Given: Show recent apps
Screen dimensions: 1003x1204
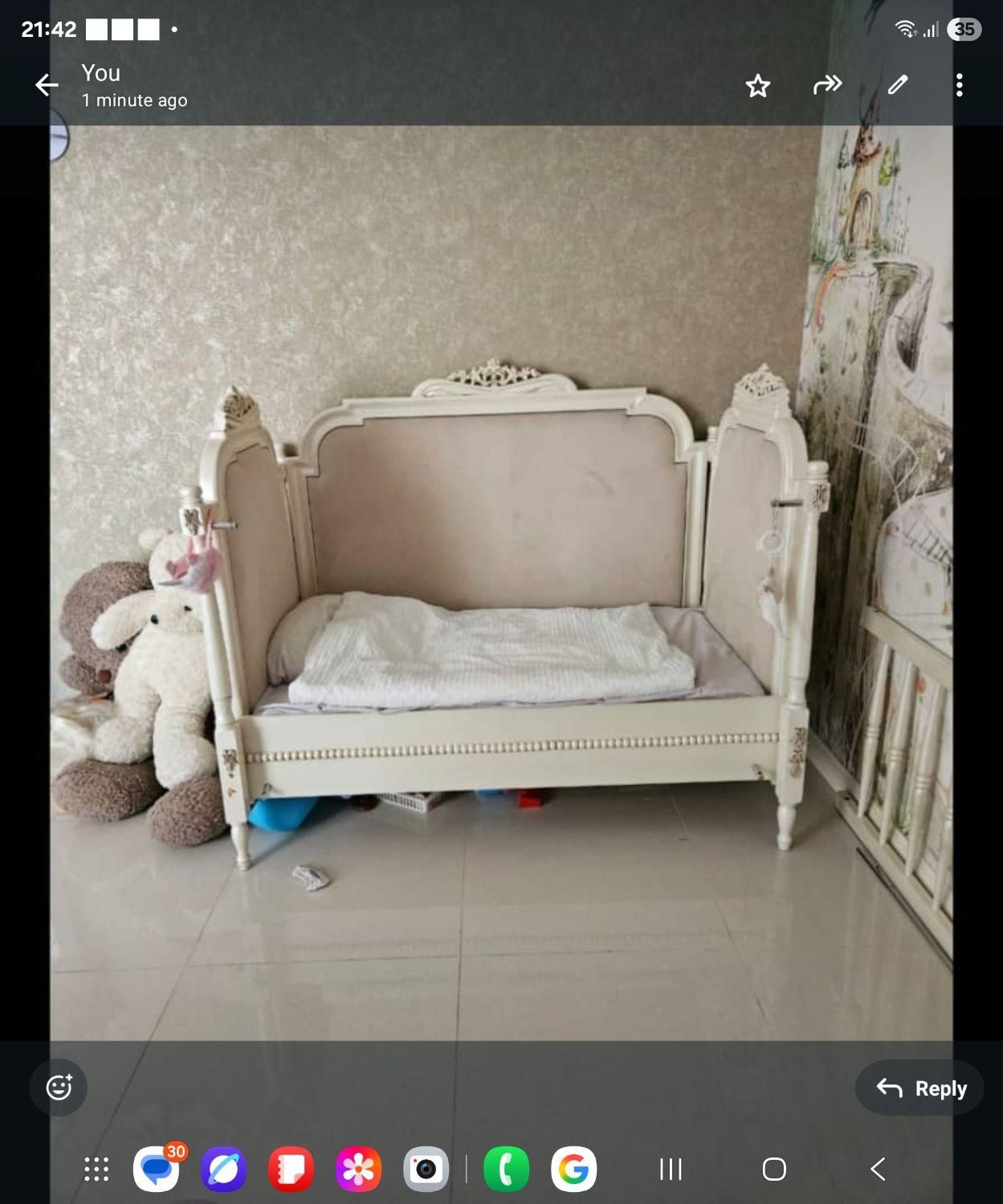Looking at the screenshot, I should tap(671, 1169).
